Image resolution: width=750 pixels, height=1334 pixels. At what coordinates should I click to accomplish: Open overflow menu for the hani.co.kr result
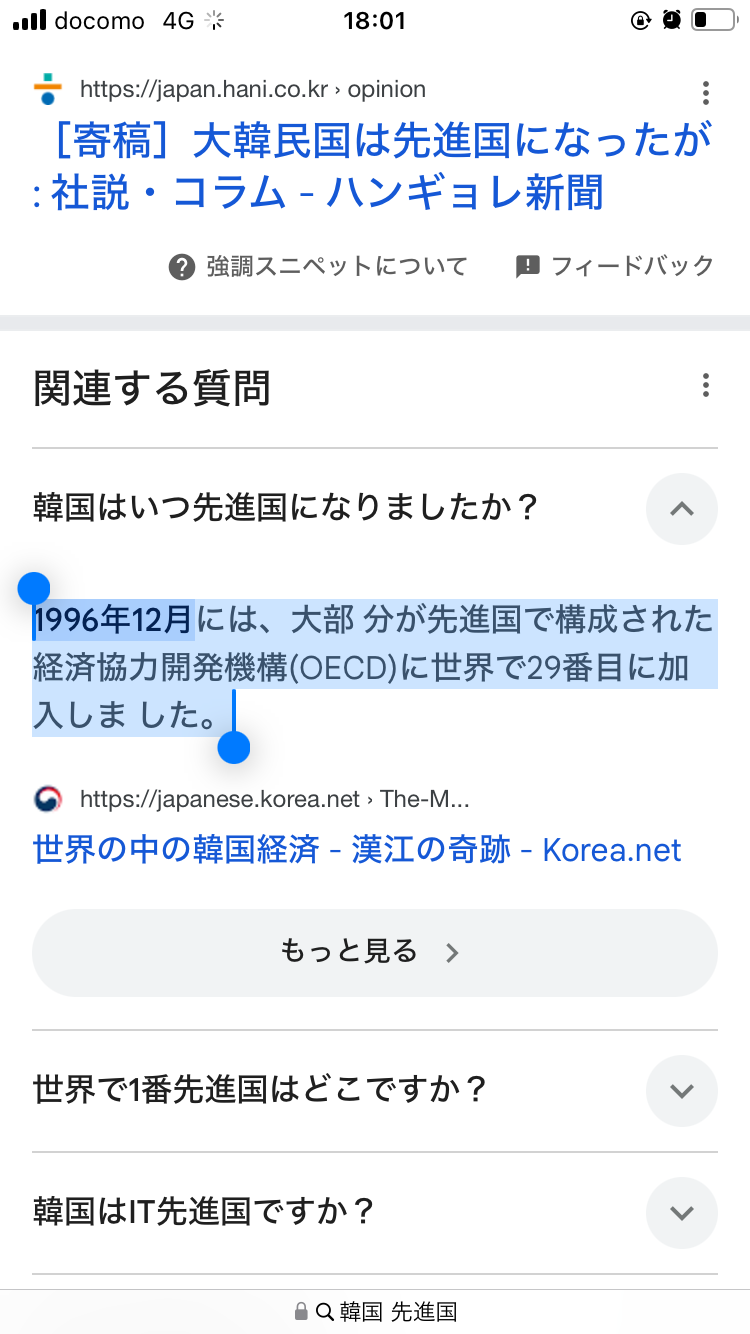point(706,93)
